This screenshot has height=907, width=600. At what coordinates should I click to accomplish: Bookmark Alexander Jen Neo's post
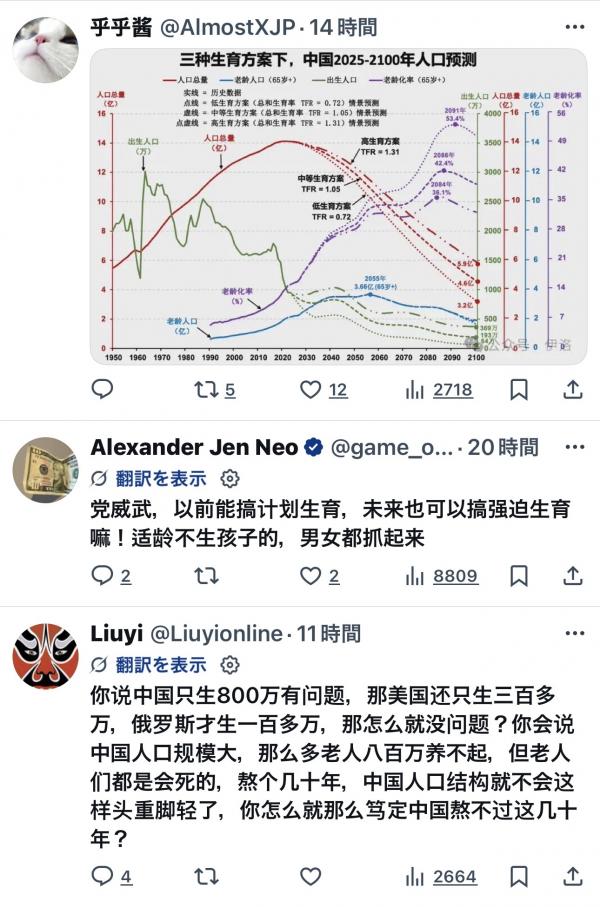pyautogui.click(x=519, y=575)
